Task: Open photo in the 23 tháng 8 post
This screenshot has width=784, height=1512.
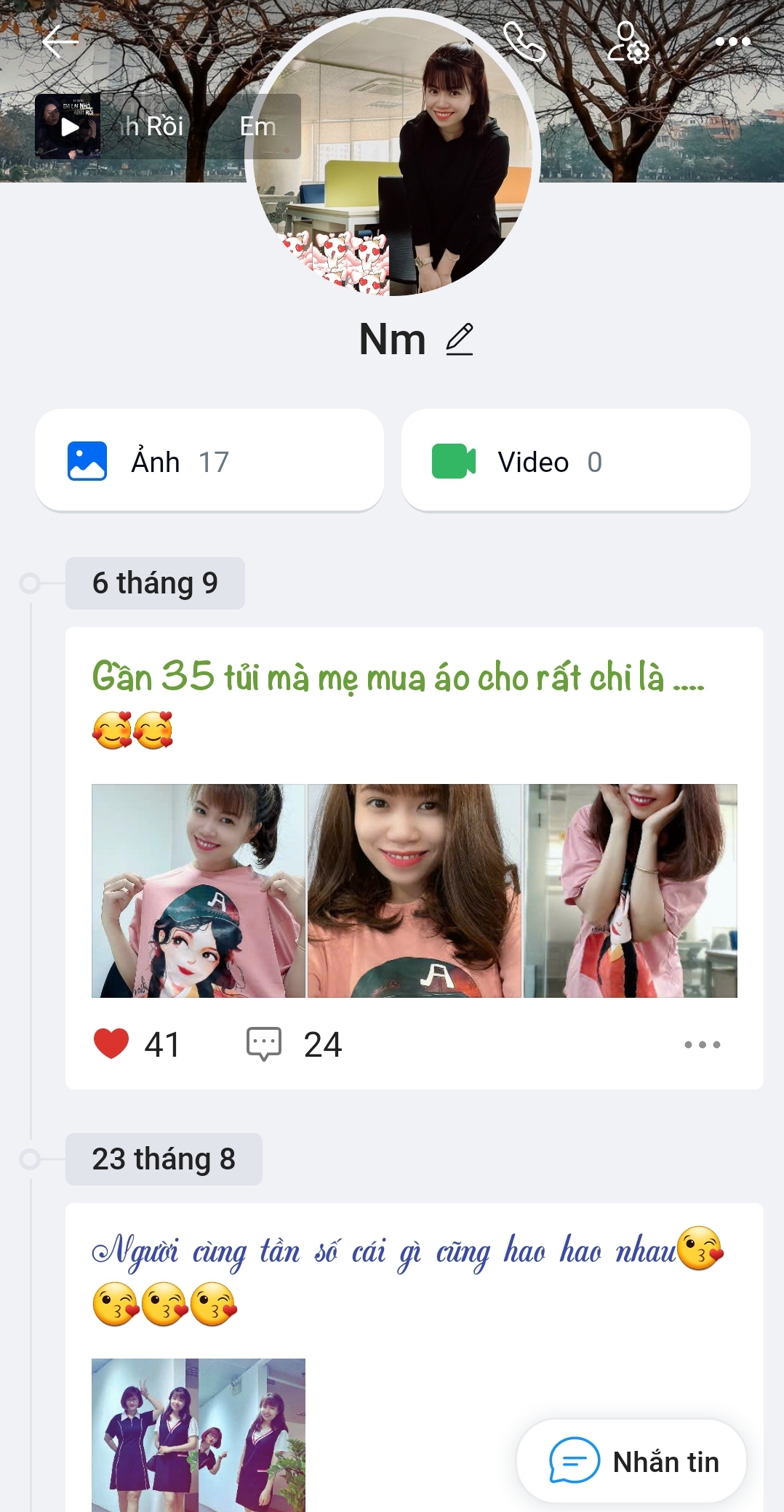Action: tap(199, 1434)
